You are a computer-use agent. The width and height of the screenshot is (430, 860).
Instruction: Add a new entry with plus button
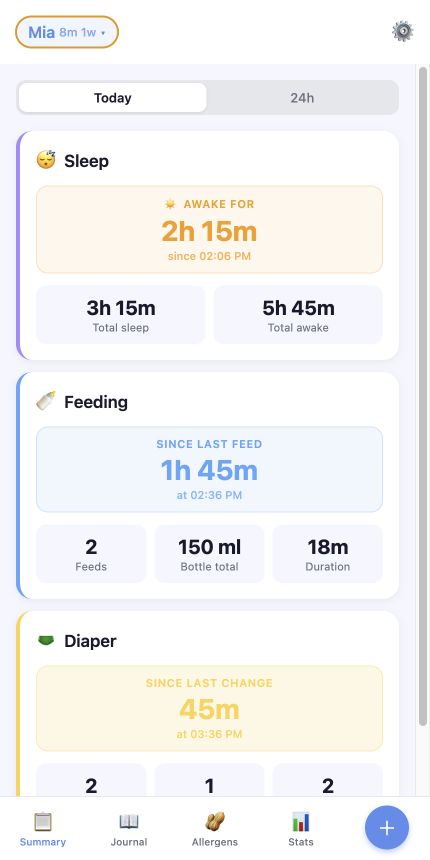coord(387,828)
